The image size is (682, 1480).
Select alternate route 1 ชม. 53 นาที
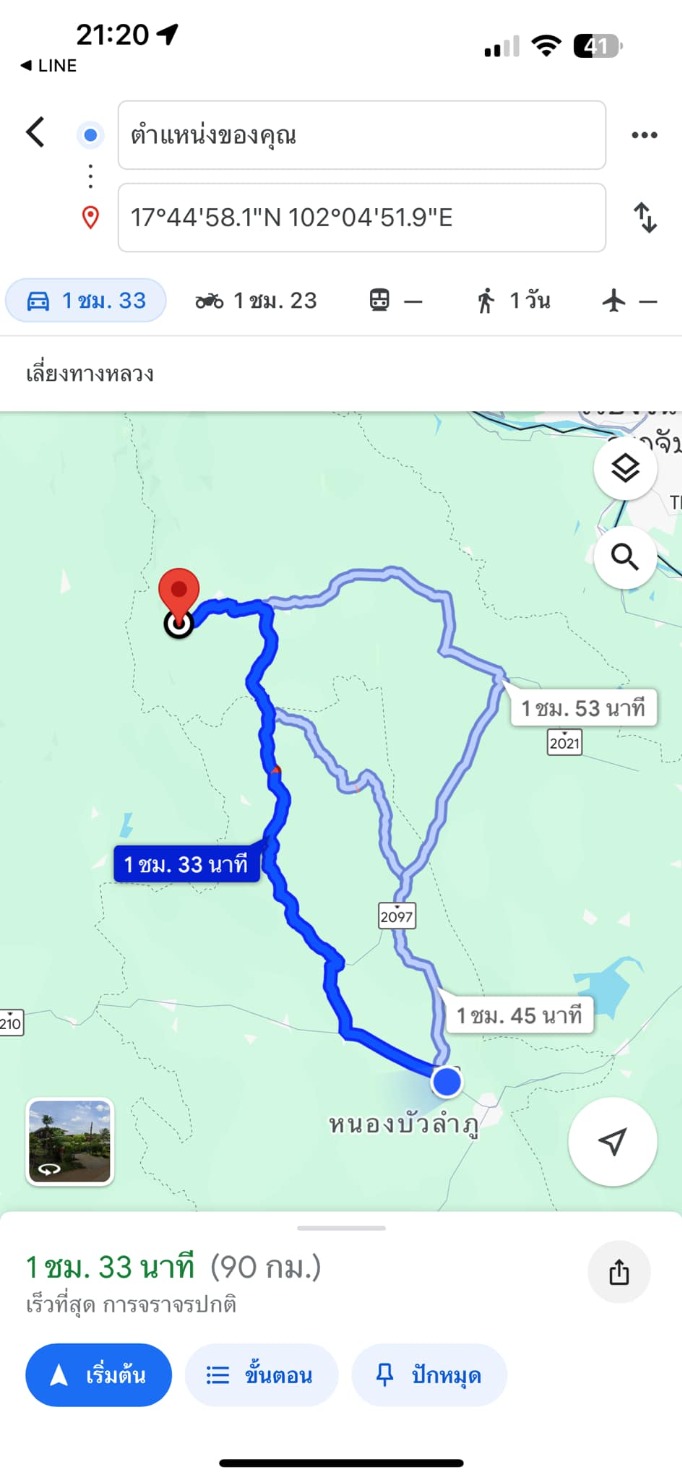[x=583, y=709]
